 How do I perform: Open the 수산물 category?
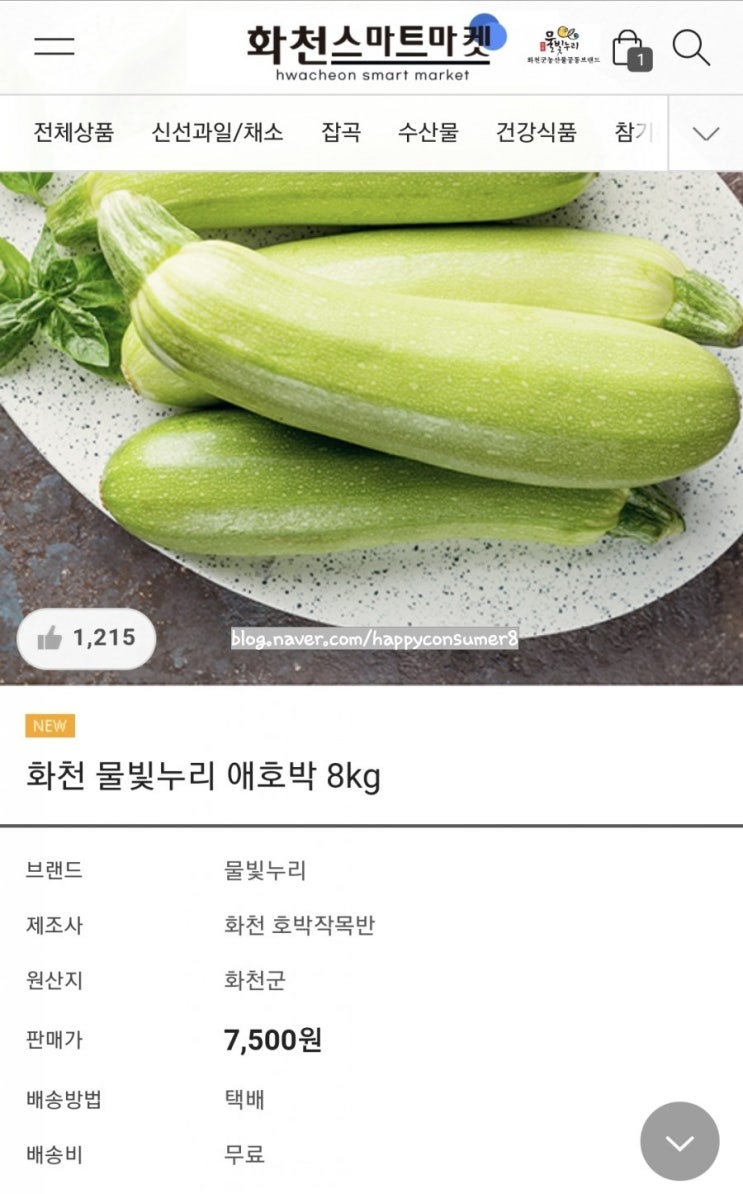429,132
